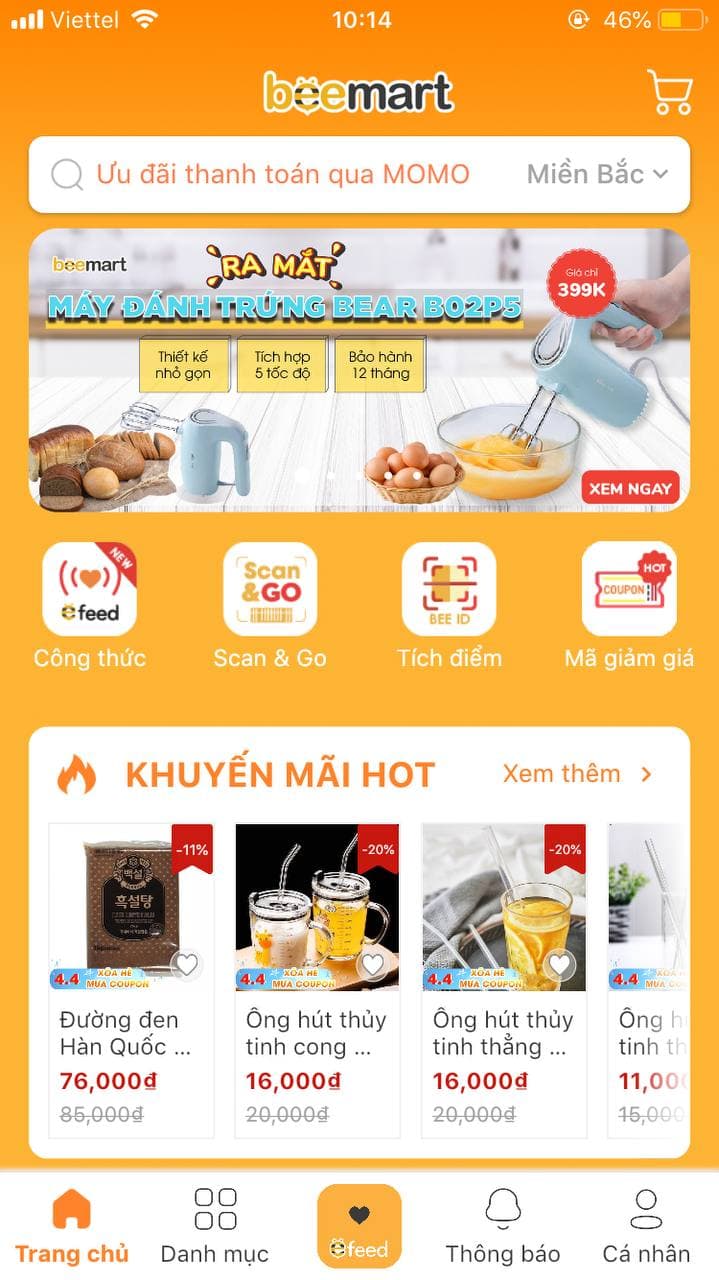Open the center feed tab
Screen dimensions: 719x1280
(359, 1226)
